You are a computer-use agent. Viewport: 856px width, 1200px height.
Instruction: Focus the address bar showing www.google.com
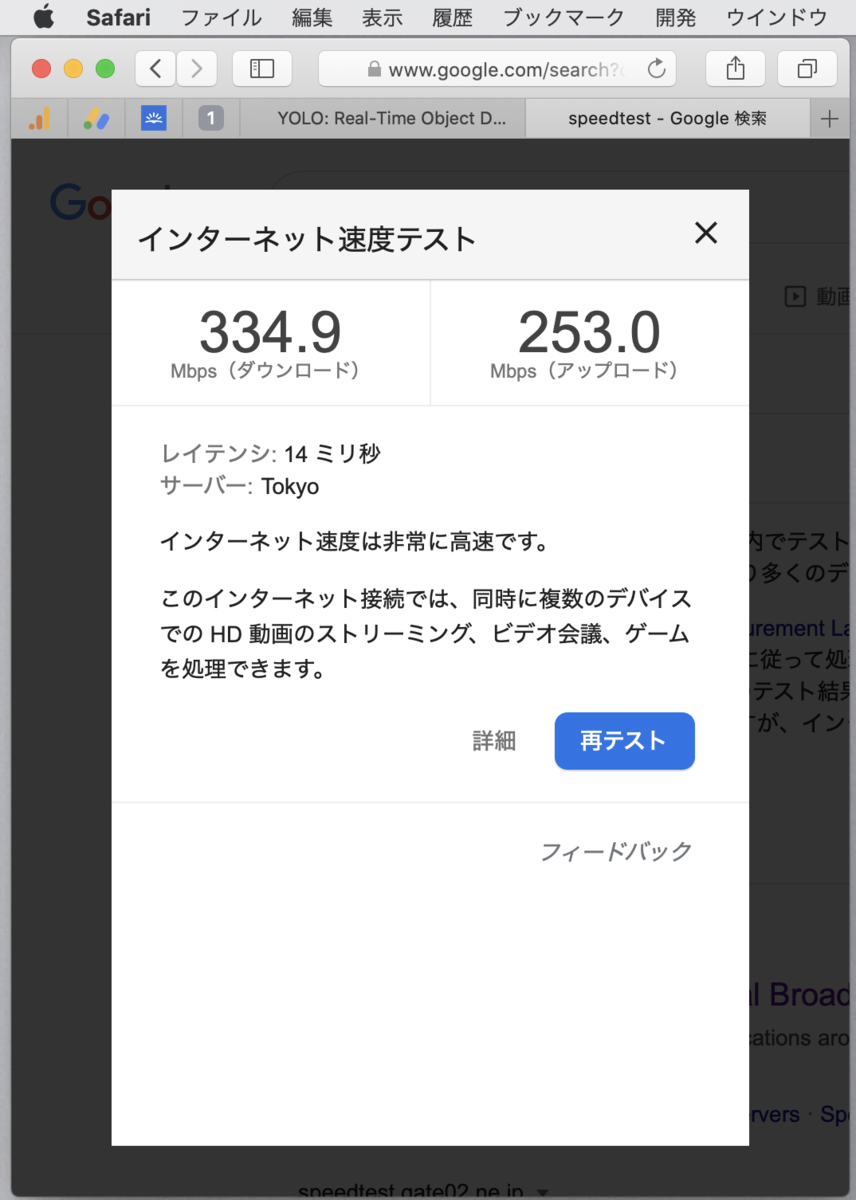(x=497, y=69)
